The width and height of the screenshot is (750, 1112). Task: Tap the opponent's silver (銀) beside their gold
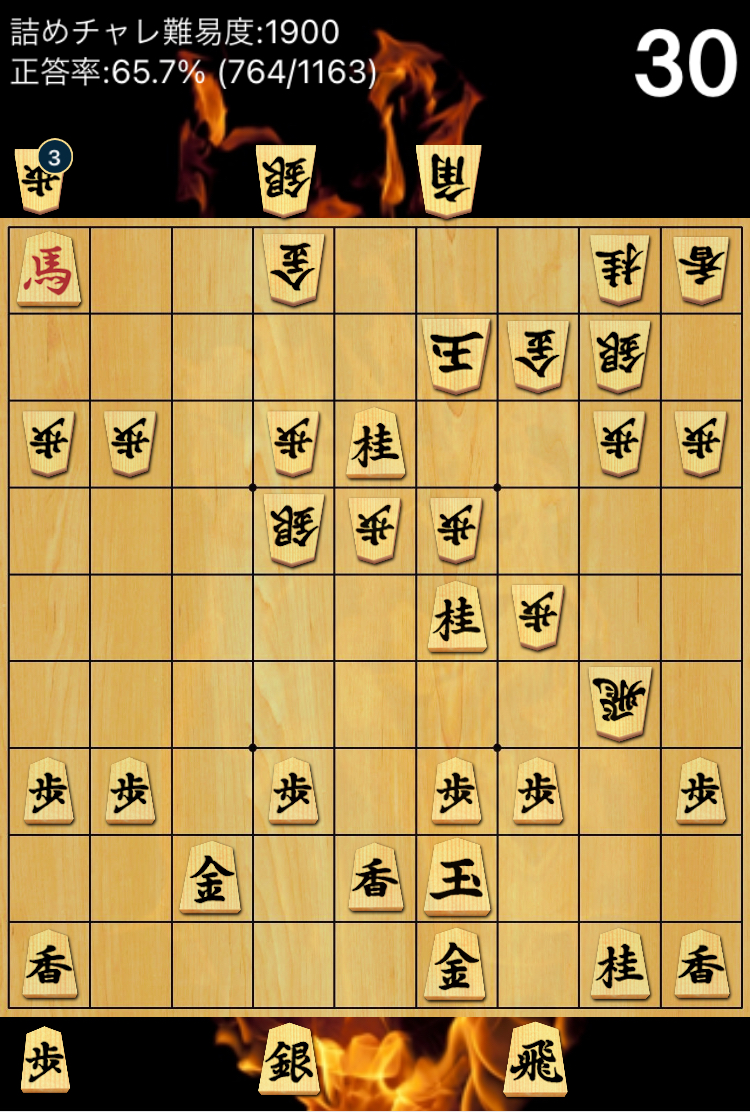[620, 356]
